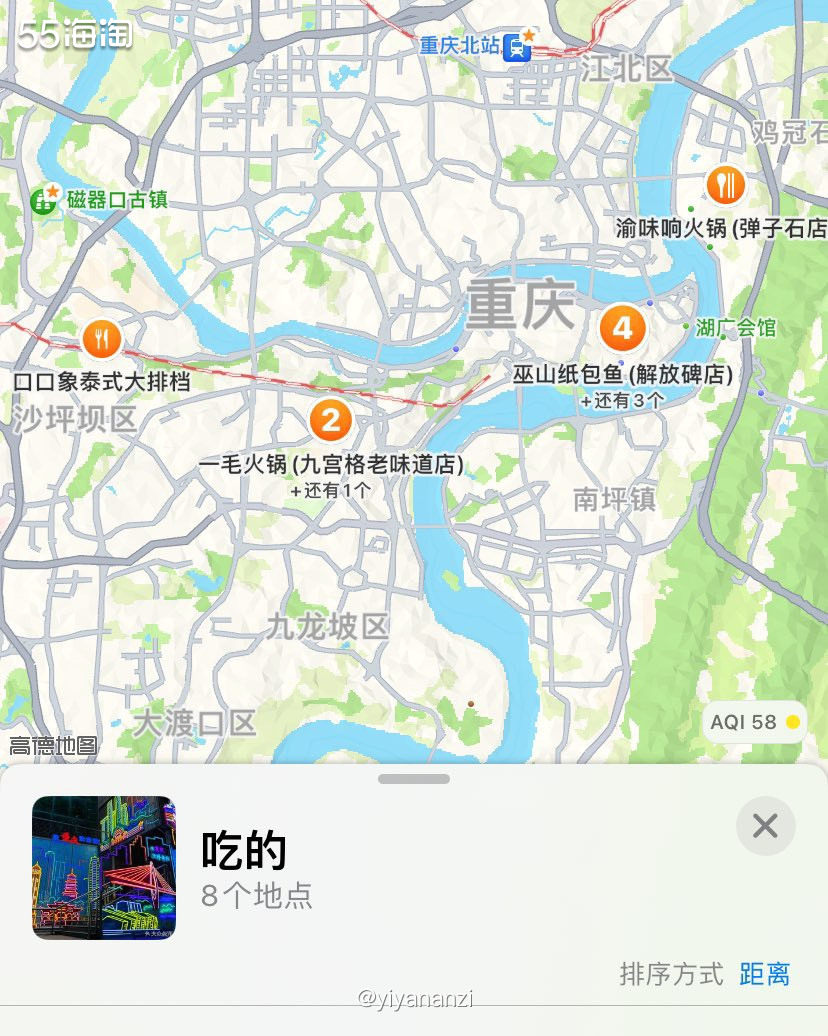Select the 湖广会馆 place label
This screenshot has height=1036, width=828.
pos(737,327)
